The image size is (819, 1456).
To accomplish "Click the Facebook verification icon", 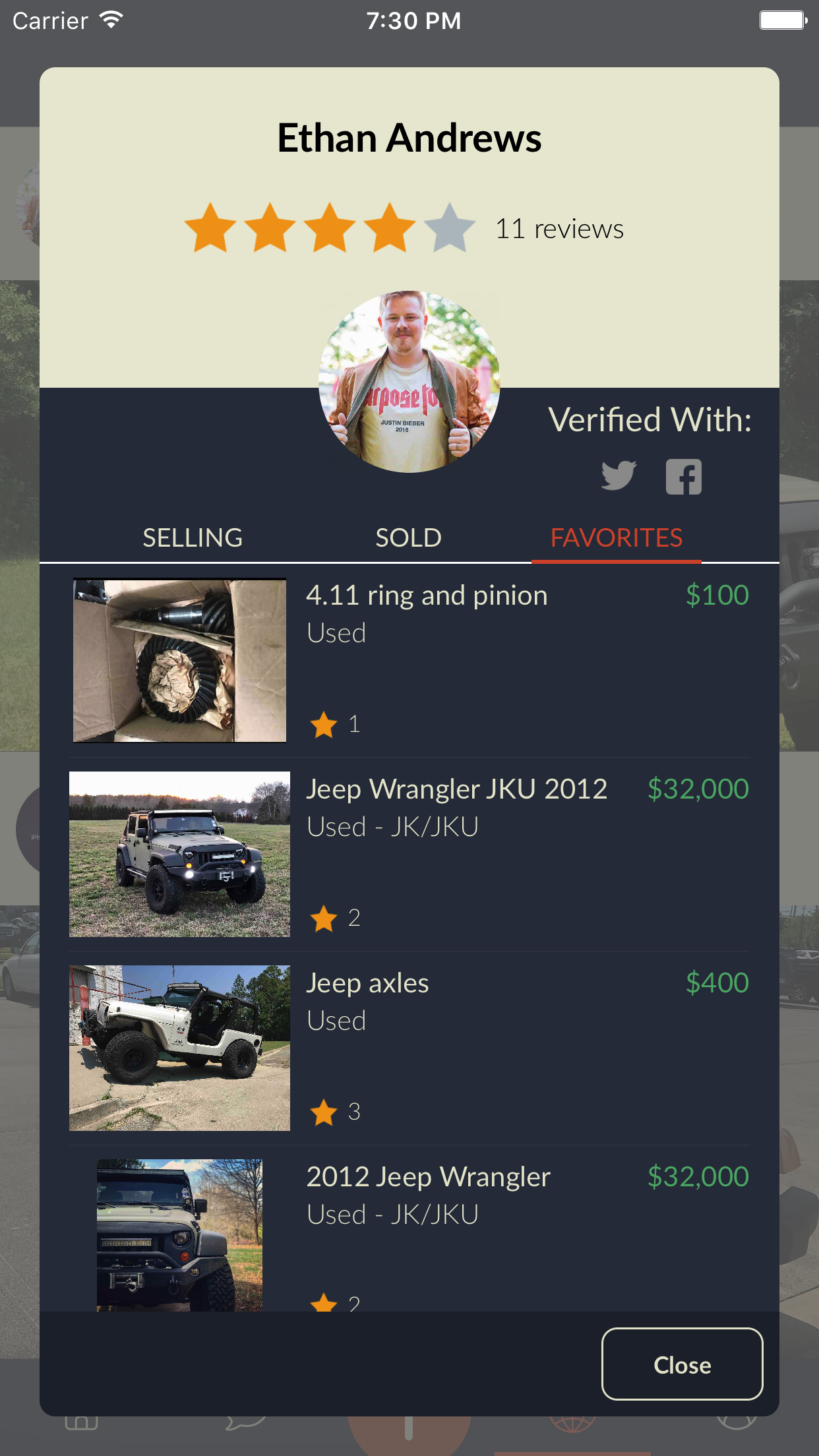I will coord(684,477).
